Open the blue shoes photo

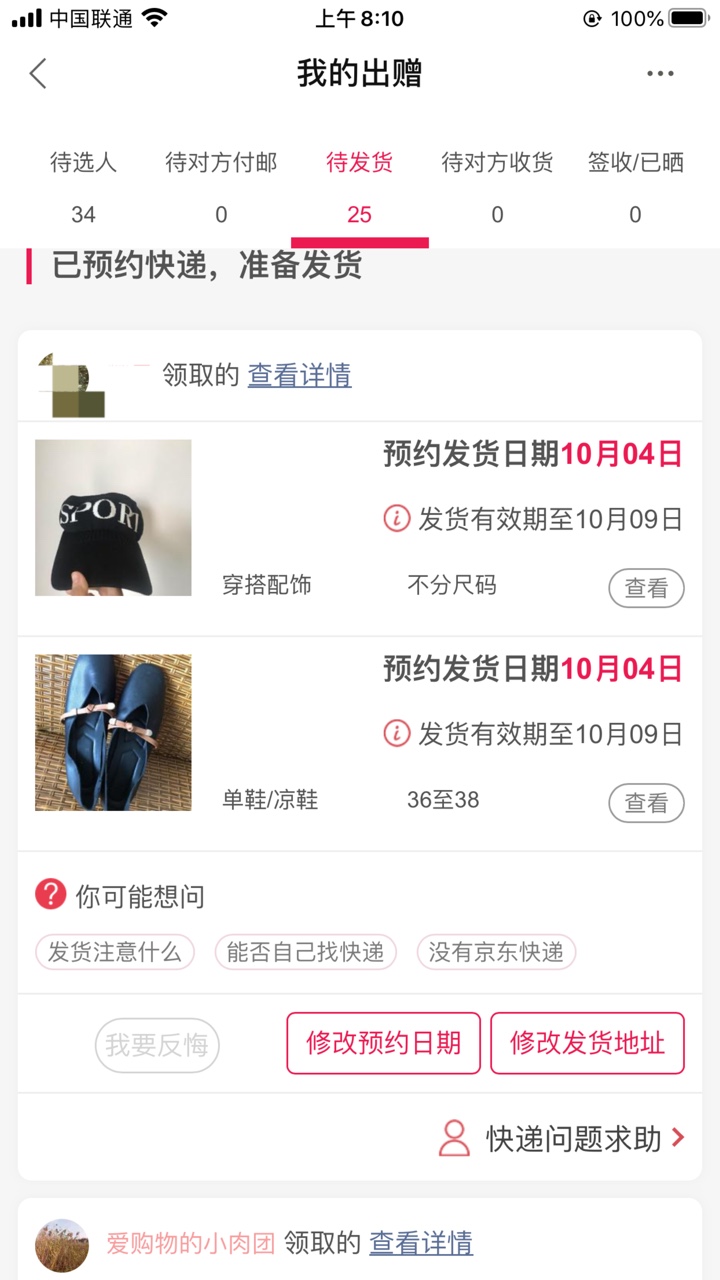point(113,732)
